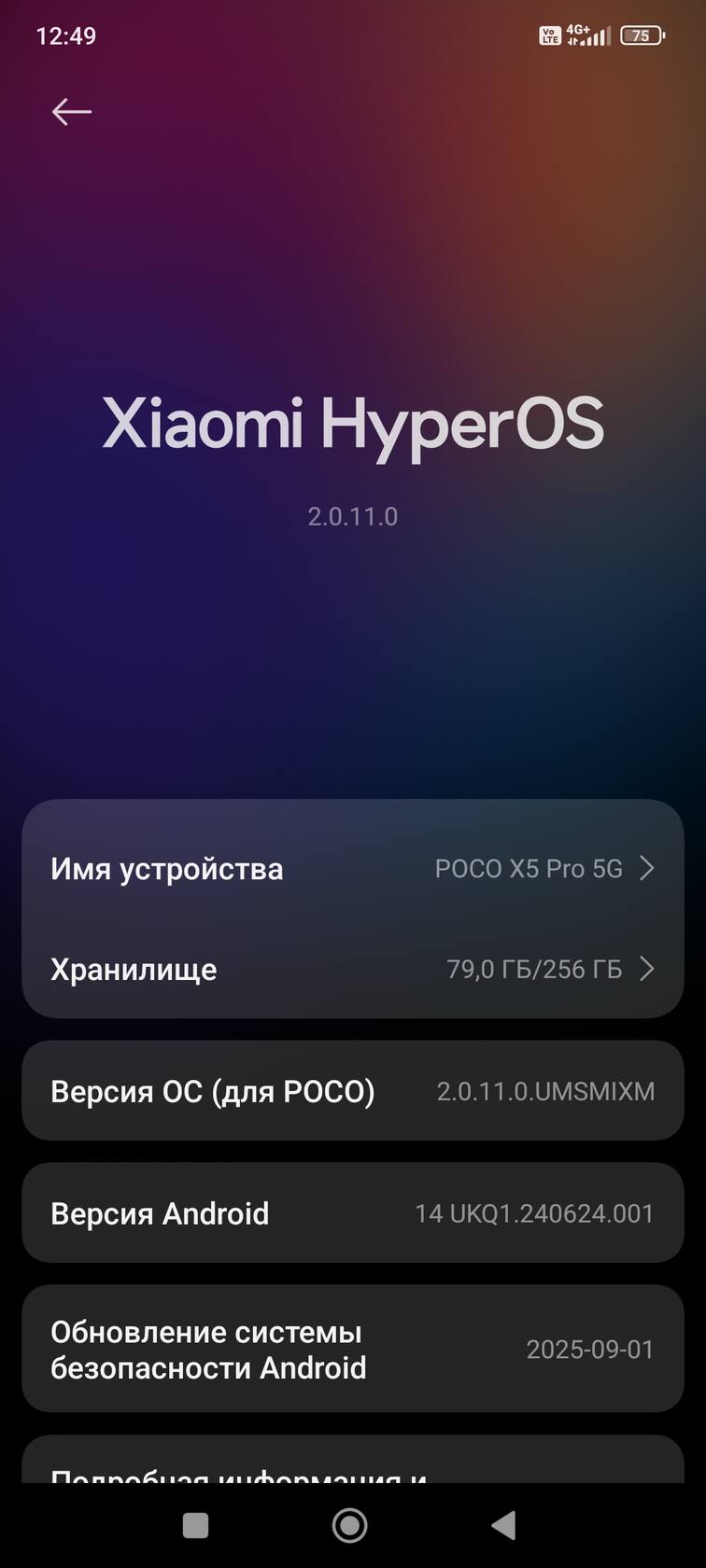
Task: Tap the system back triangle
Action: pos(504,1525)
